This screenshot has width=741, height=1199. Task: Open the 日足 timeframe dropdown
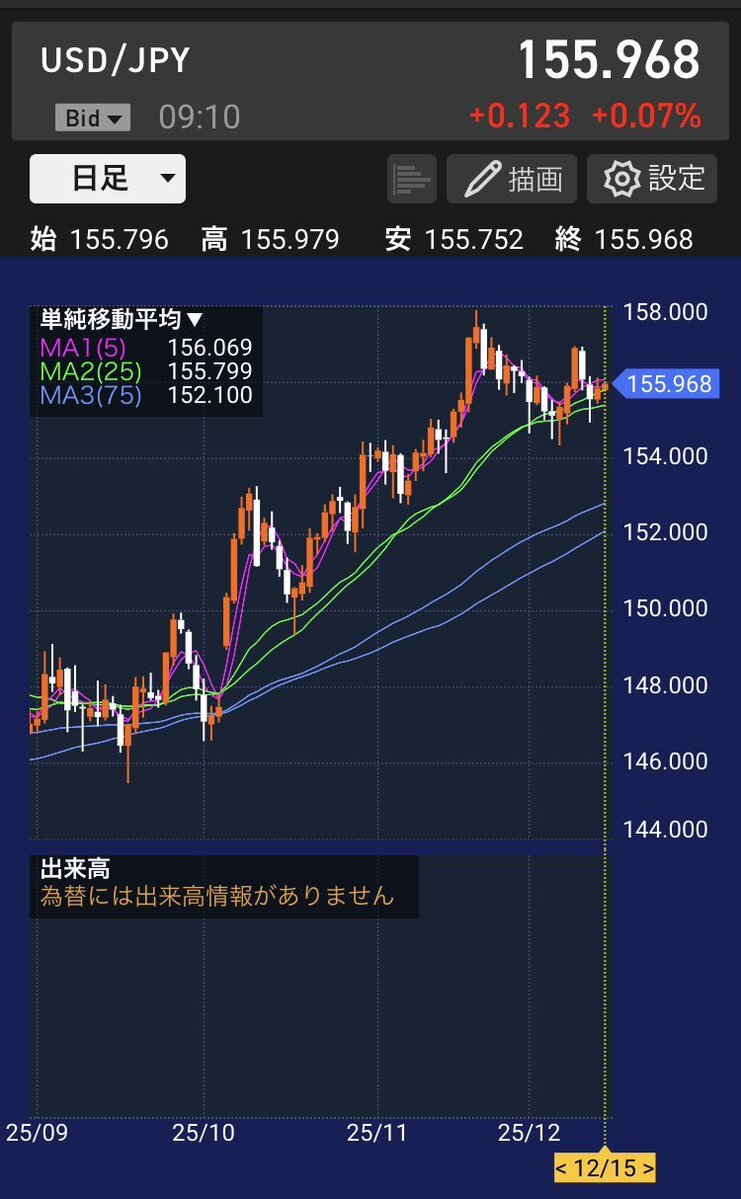point(108,180)
